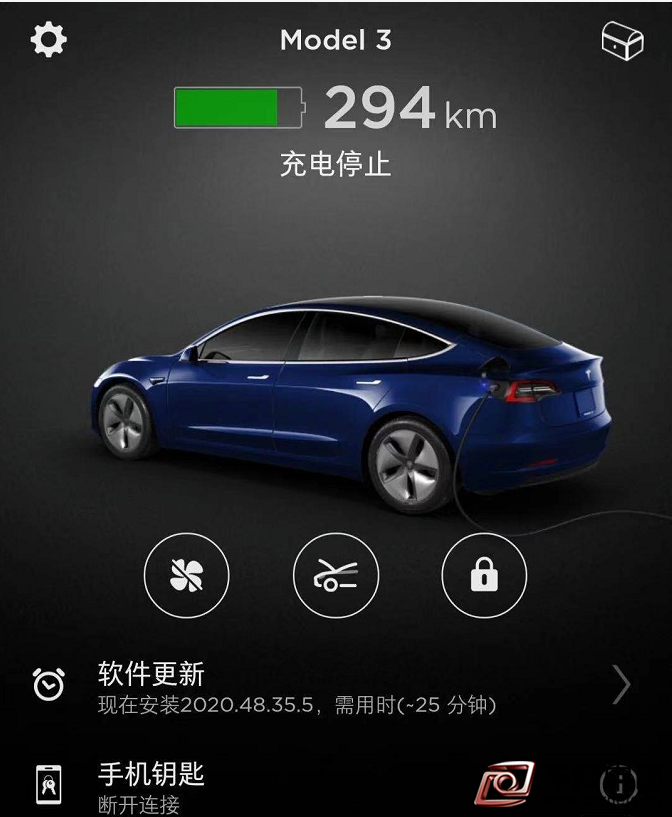Turn on the climate fan control
Viewport: 672px width, 817px height.
[x=186, y=576]
